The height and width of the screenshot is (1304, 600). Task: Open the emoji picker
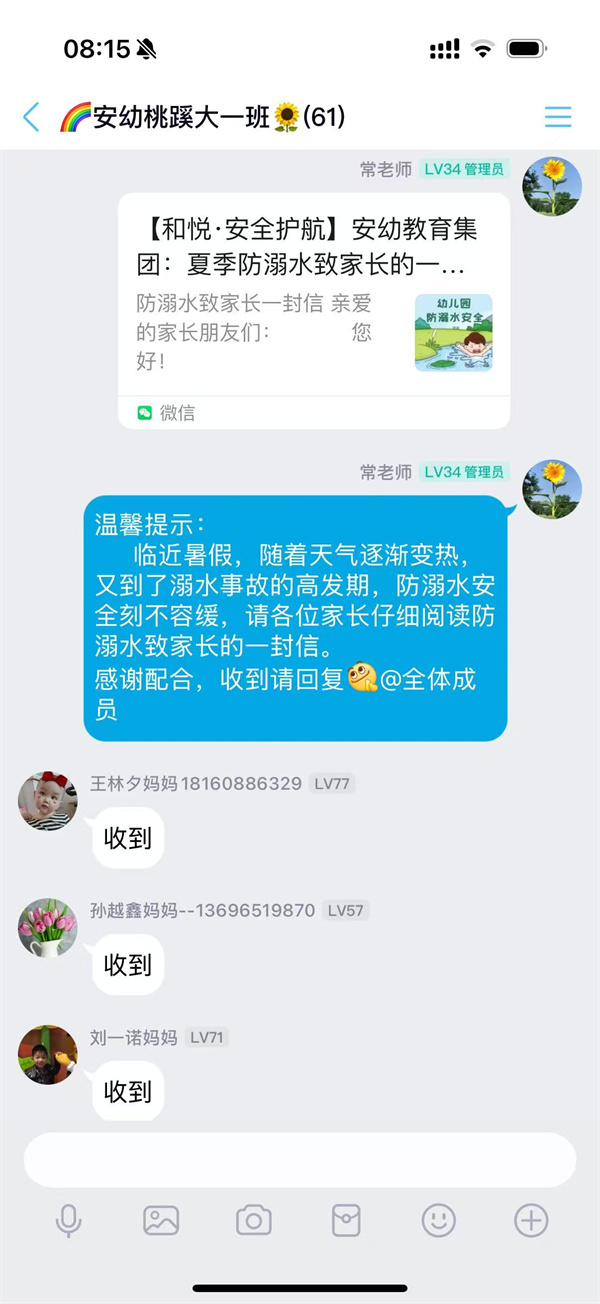(438, 1221)
